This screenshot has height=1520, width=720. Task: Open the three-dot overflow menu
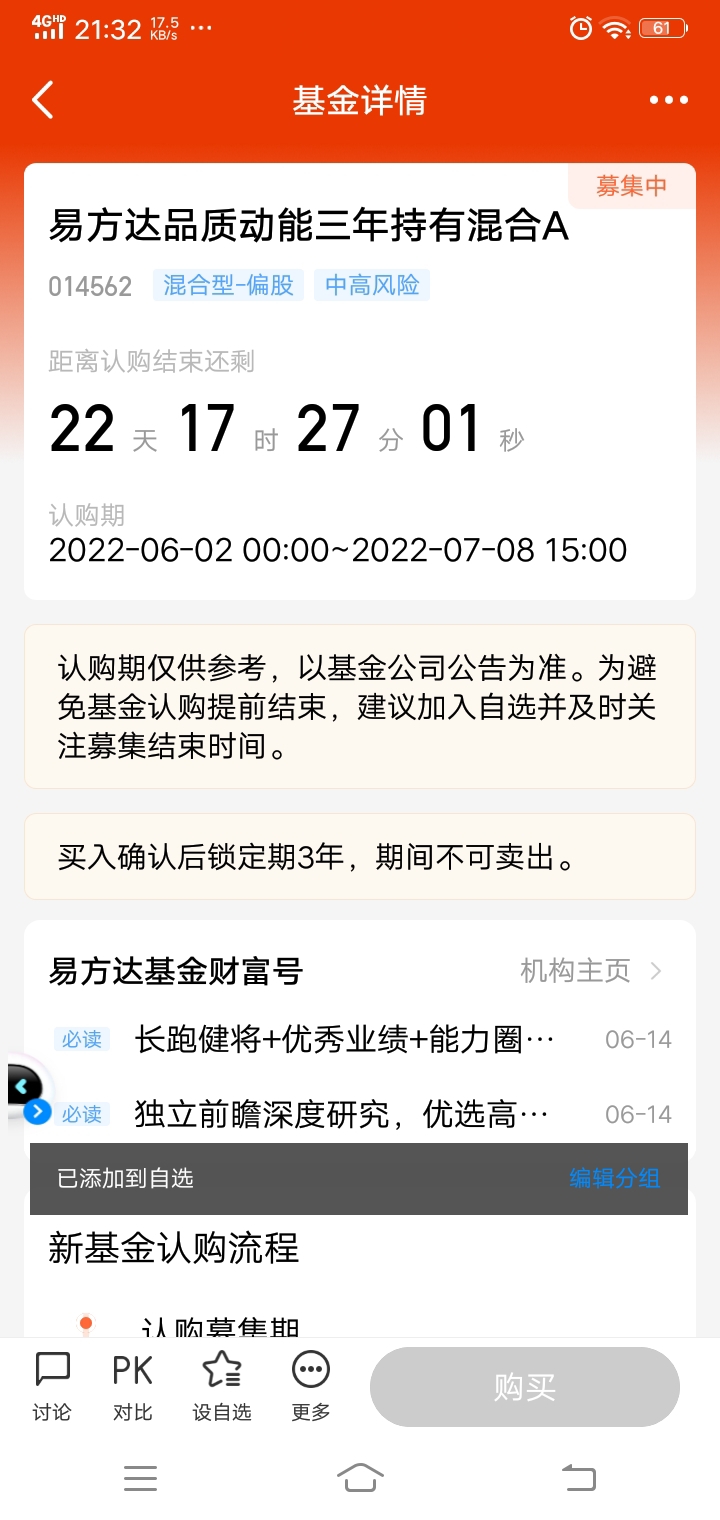pyautogui.click(x=669, y=100)
